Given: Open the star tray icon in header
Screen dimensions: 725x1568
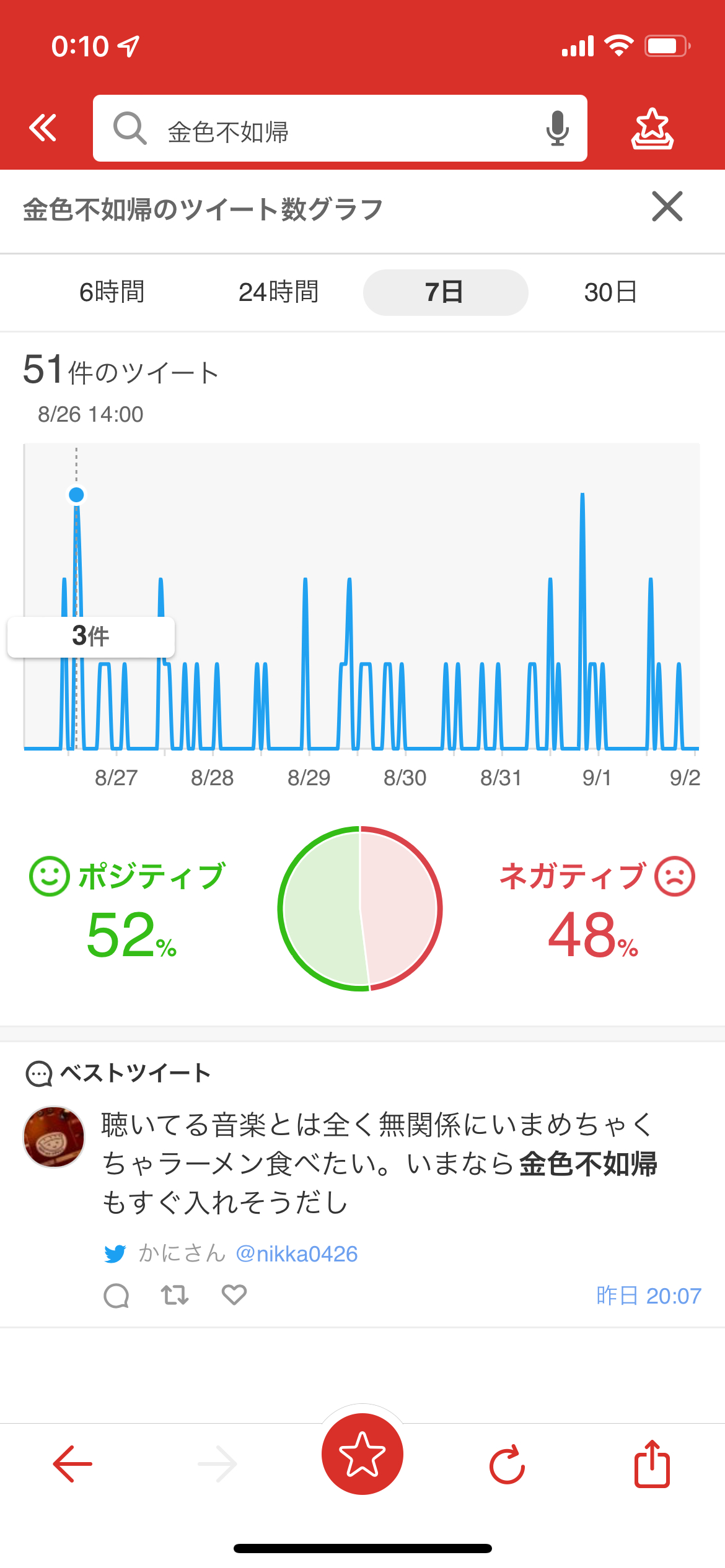Looking at the screenshot, I should [652, 129].
